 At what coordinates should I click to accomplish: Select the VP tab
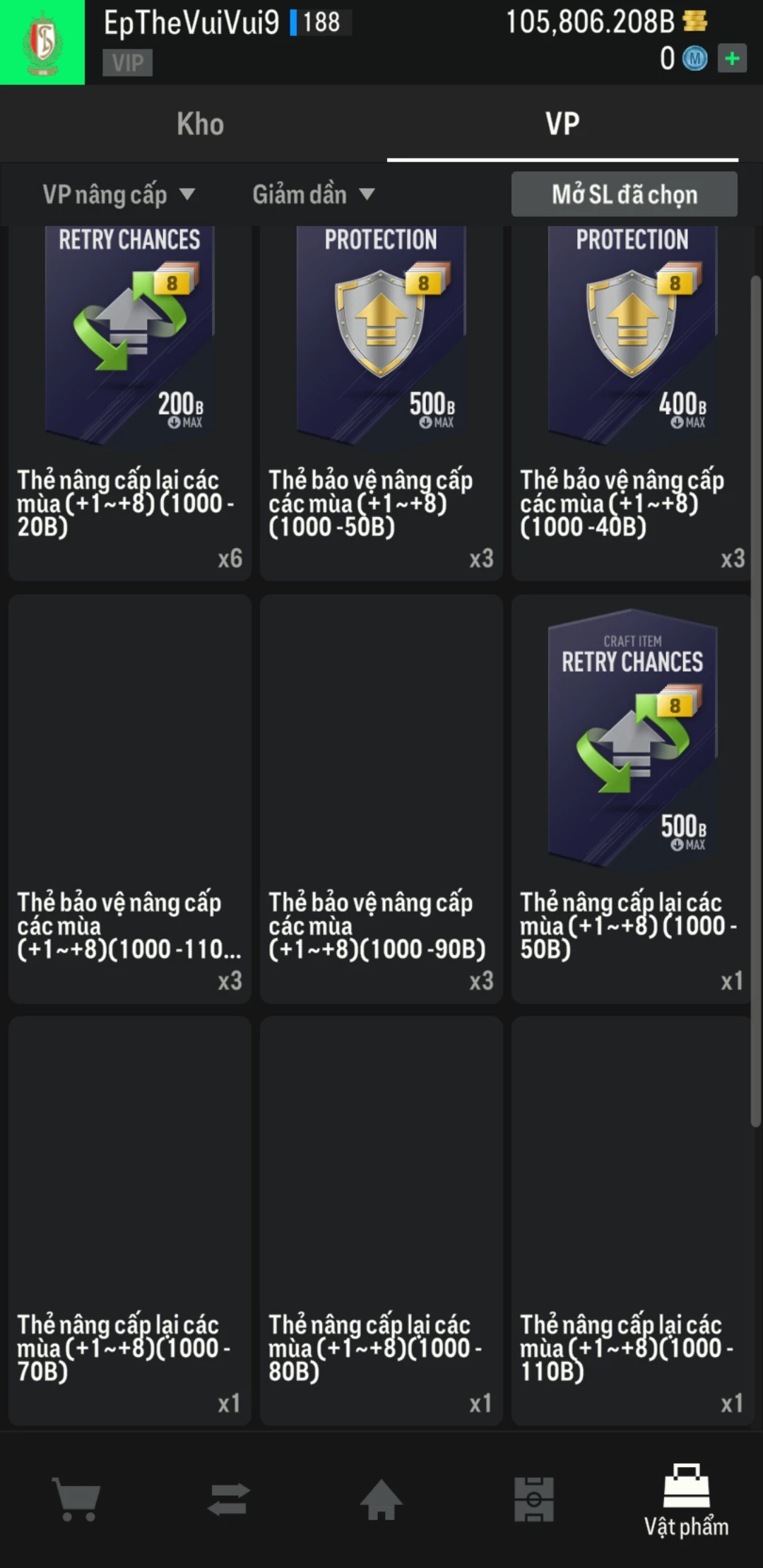point(562,124)
